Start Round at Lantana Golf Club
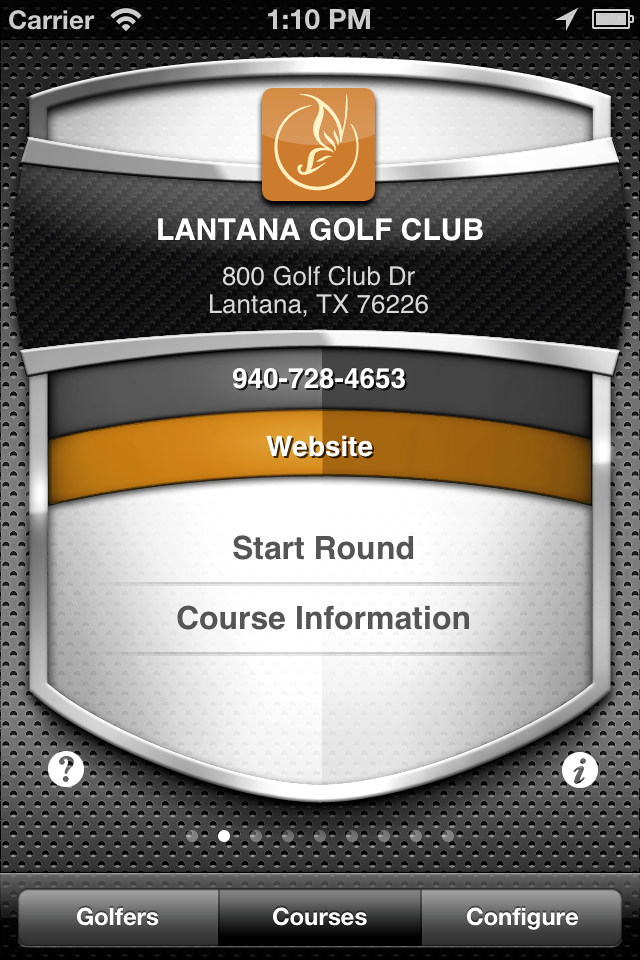The image size is (640, 960). 322,548
